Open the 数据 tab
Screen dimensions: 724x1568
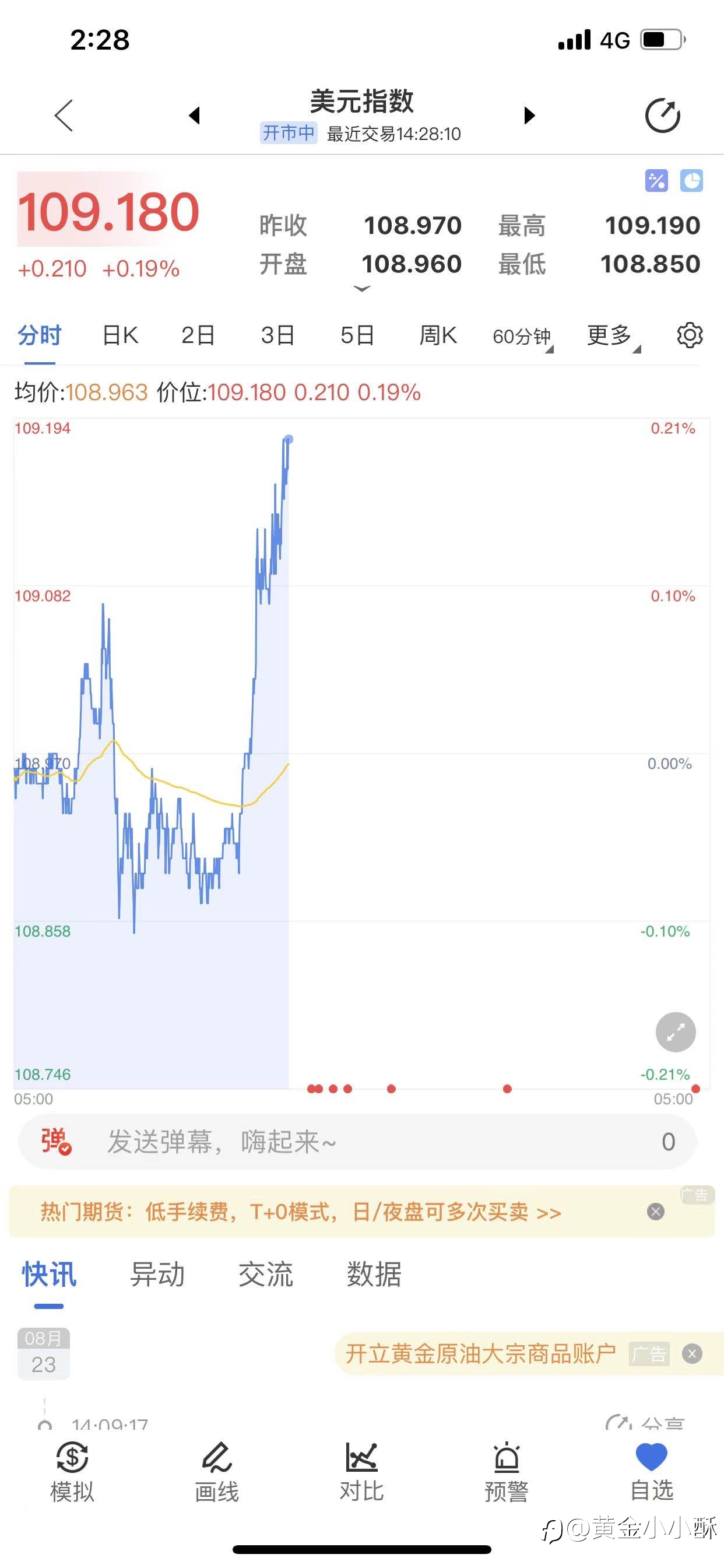374,1274
